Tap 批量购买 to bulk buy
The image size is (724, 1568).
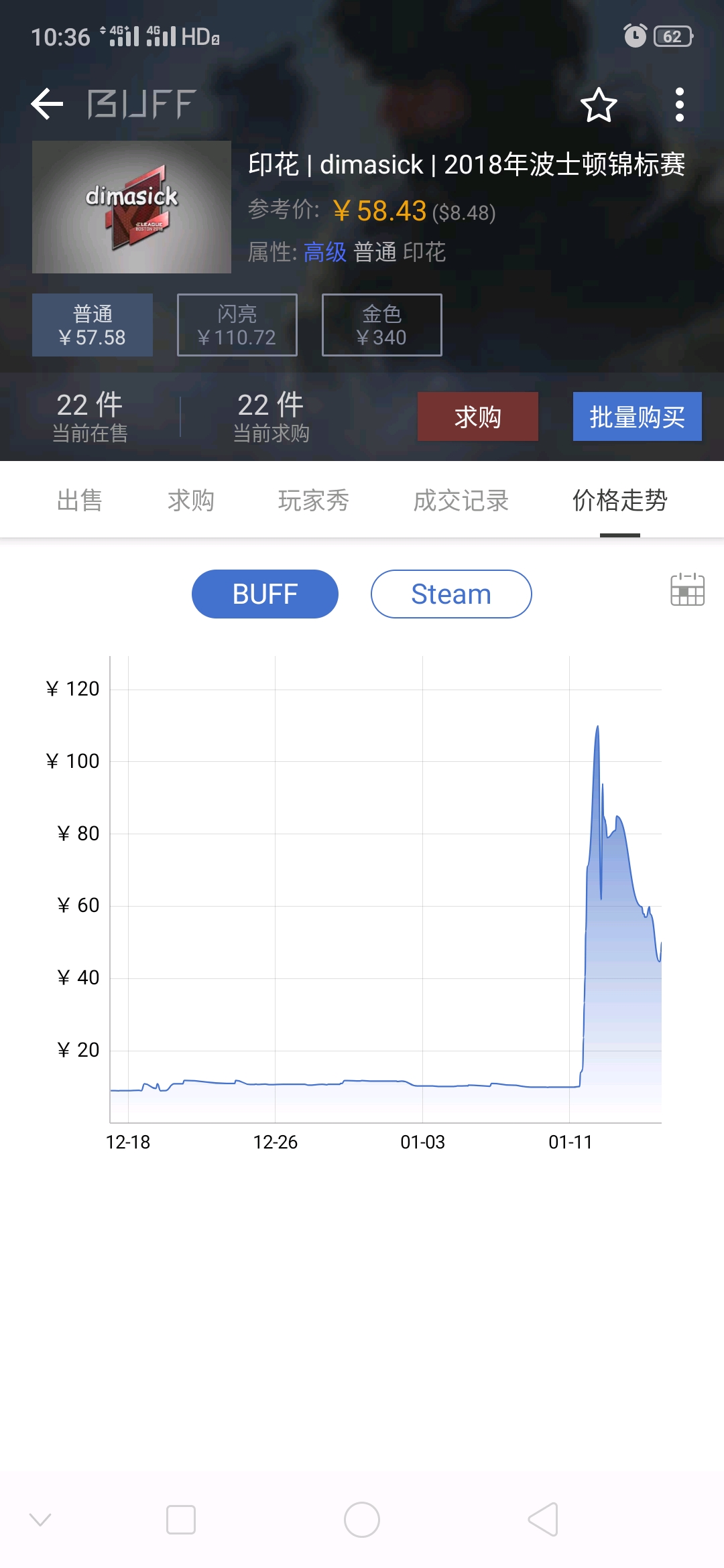coord(637,416)
